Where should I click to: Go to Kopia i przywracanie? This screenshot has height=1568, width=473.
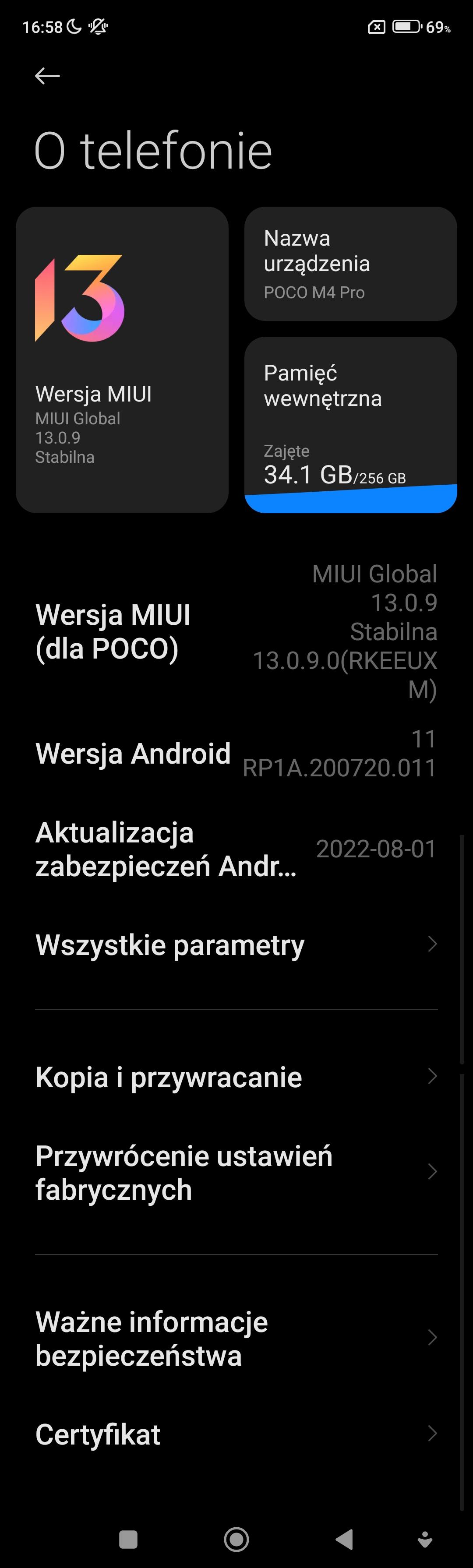coord(236,1077)
